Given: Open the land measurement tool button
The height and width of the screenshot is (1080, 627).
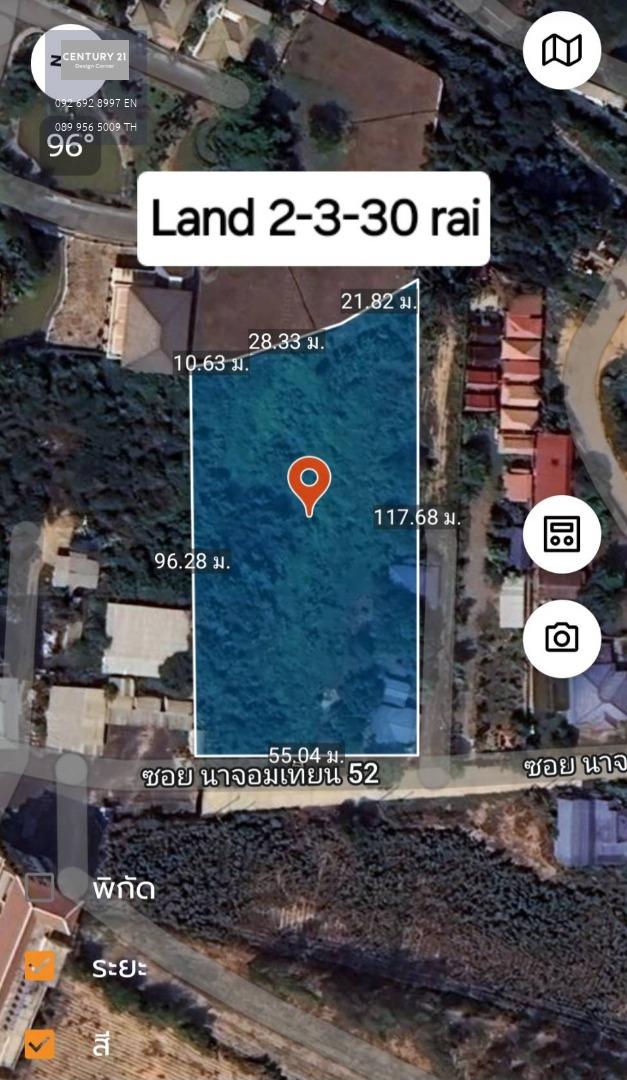Looking at the screenshot, I should pos(562,534).
